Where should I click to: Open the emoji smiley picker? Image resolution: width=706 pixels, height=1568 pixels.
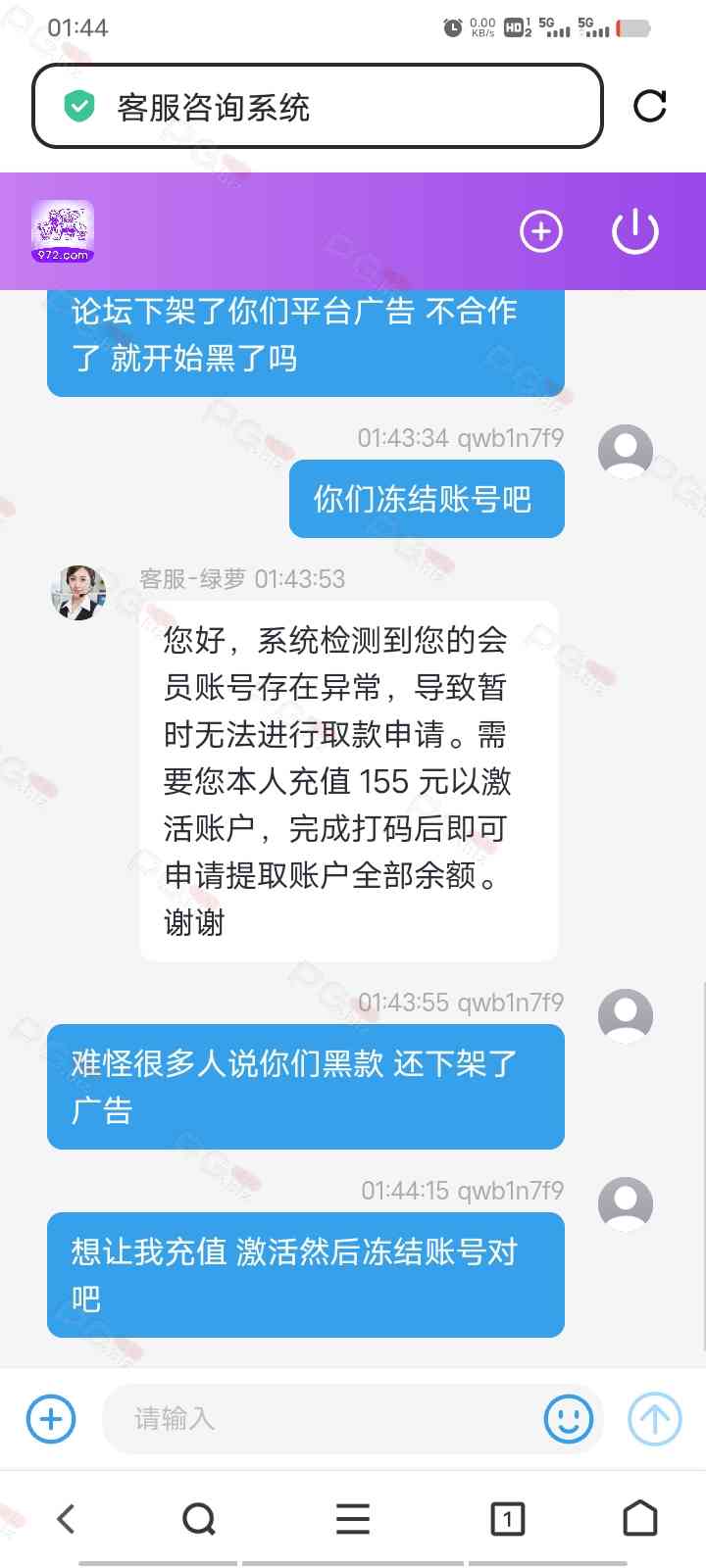569,1418
